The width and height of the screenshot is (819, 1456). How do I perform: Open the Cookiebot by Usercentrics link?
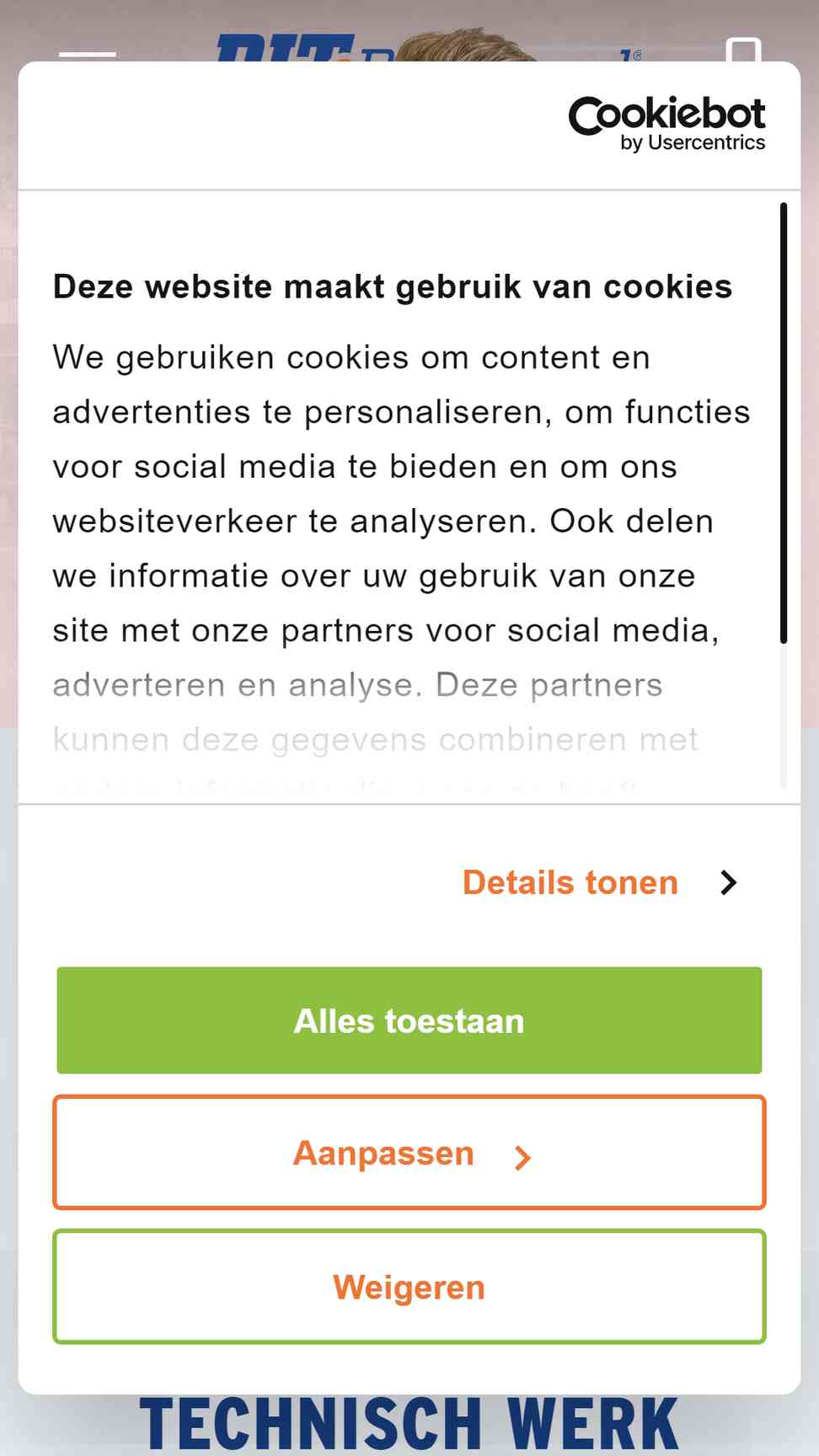pyautogui.click(x=667, y=125)
